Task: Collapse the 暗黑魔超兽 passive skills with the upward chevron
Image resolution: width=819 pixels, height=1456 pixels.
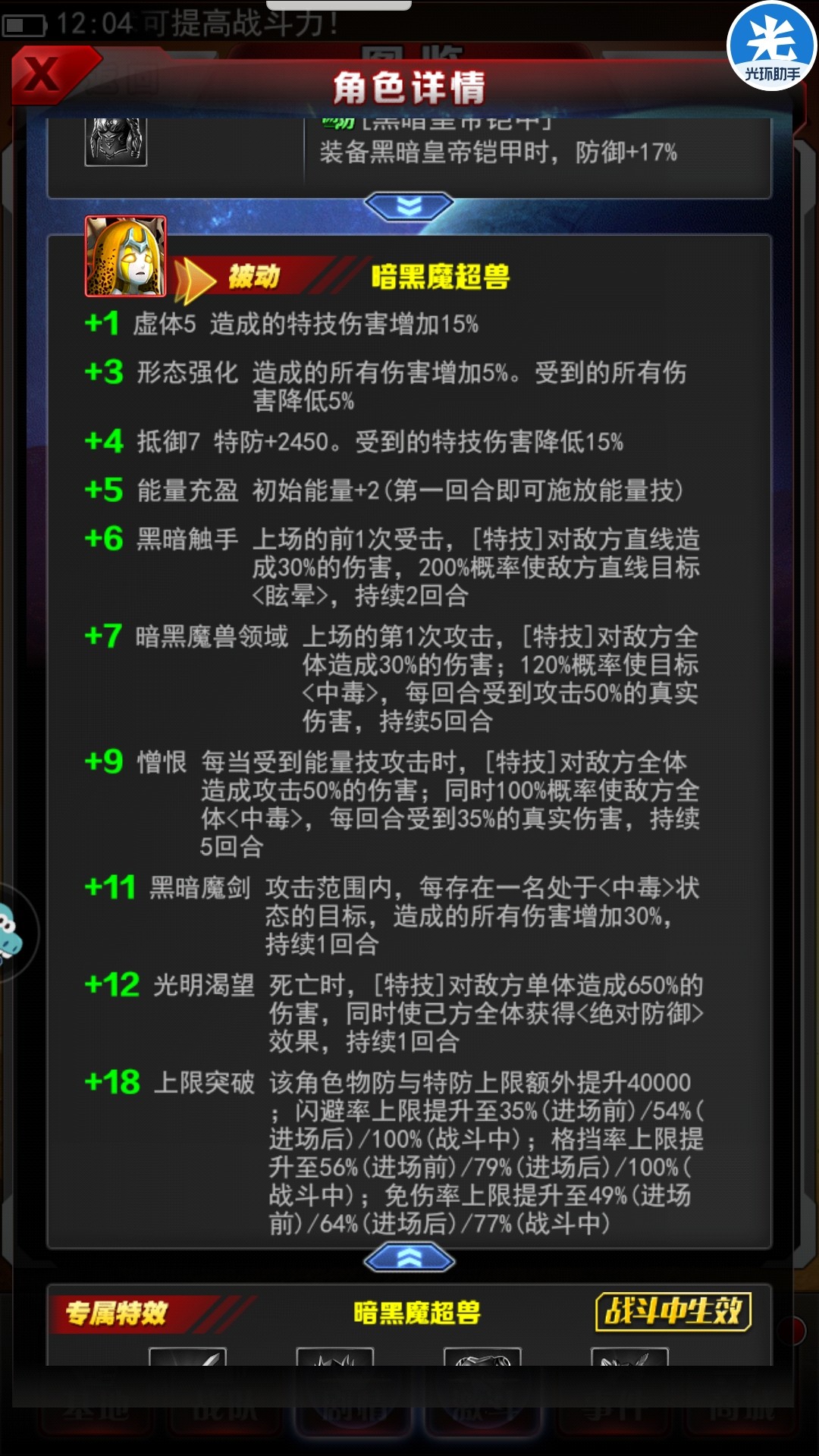Action: (409, 1260)
